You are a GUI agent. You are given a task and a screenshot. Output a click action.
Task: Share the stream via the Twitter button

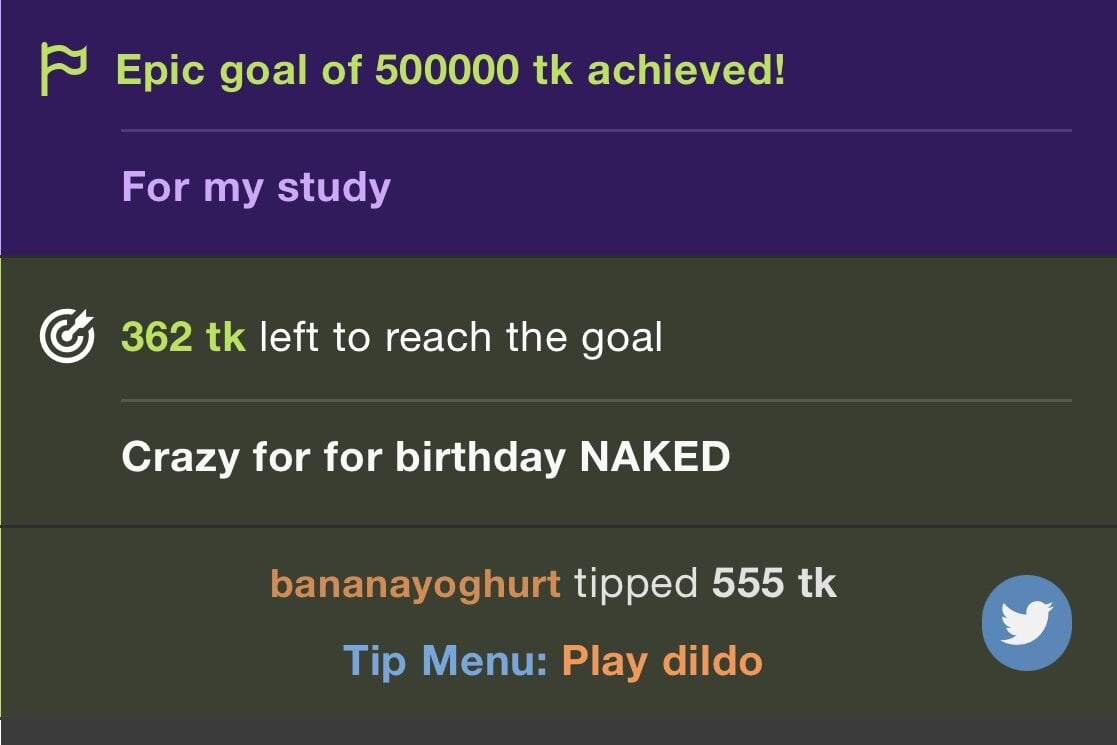(x=1026, y=622)
